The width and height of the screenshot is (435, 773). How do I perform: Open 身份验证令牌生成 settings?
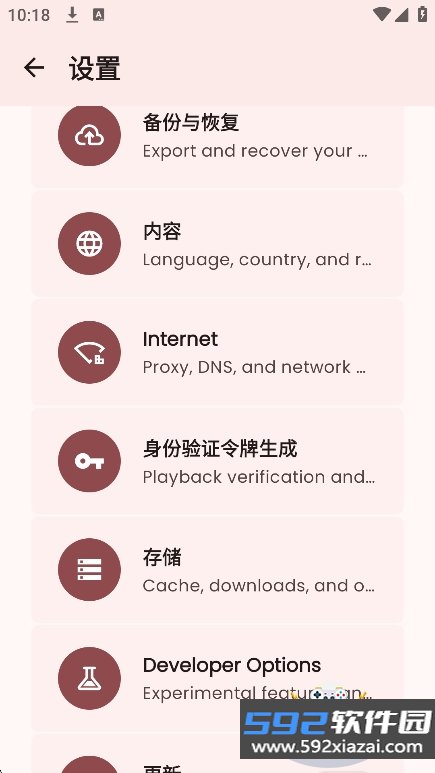pos(218,461)
